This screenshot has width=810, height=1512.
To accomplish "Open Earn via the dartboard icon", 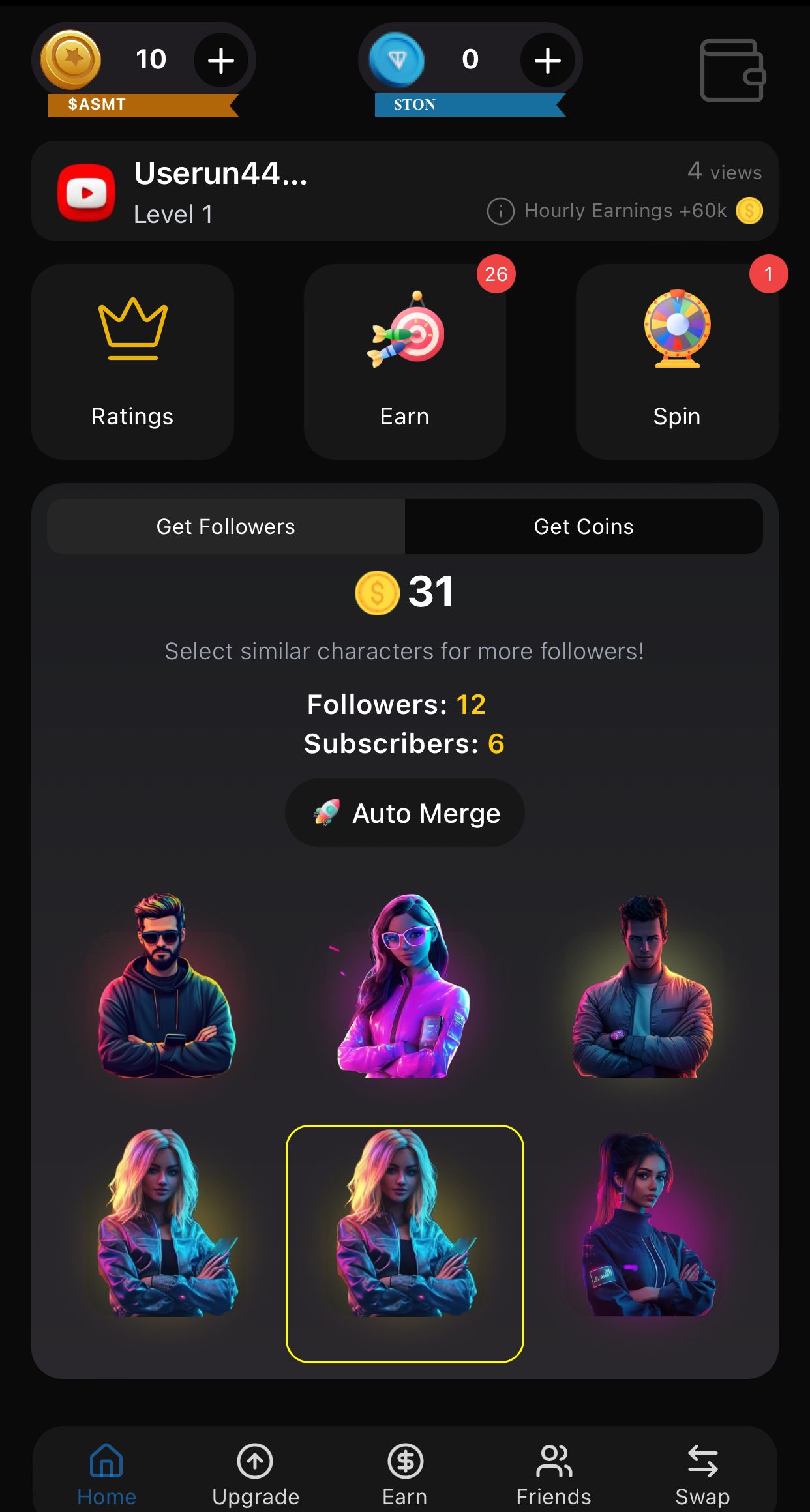I will pyautogui.click(x=404, y=333).
